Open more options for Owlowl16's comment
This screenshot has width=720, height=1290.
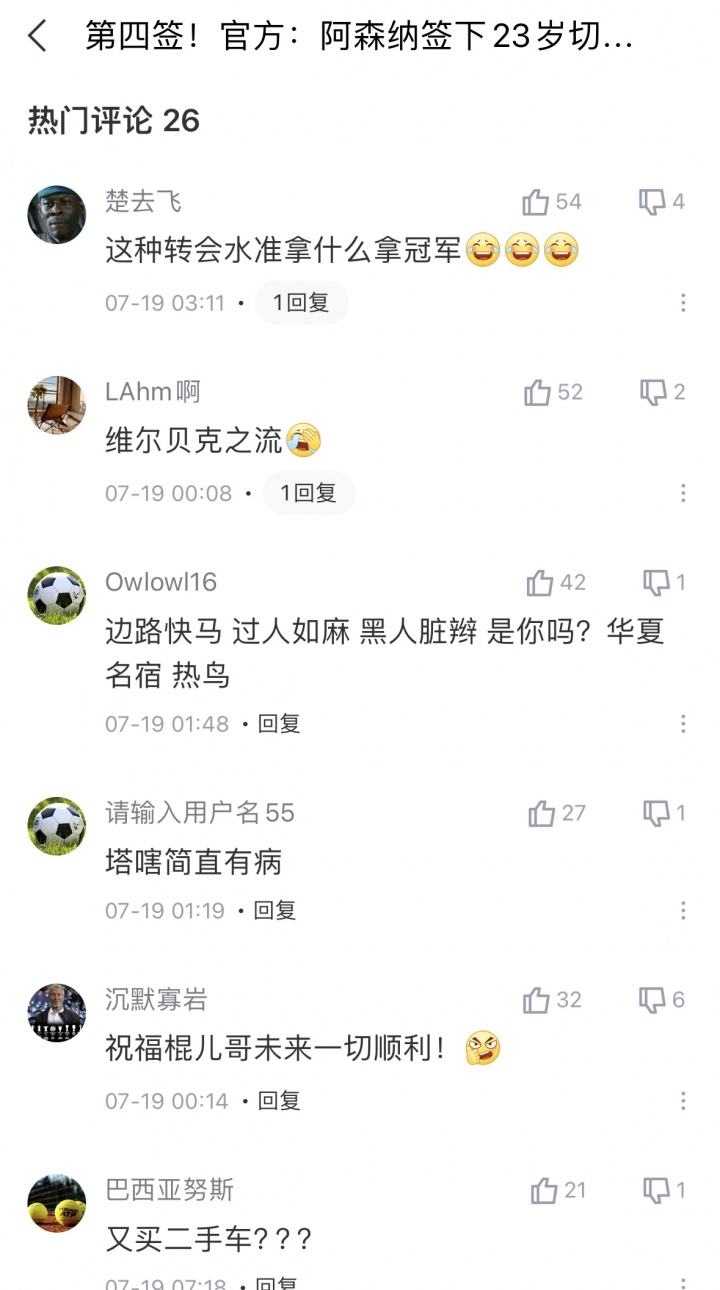click(x=683, y=724)
